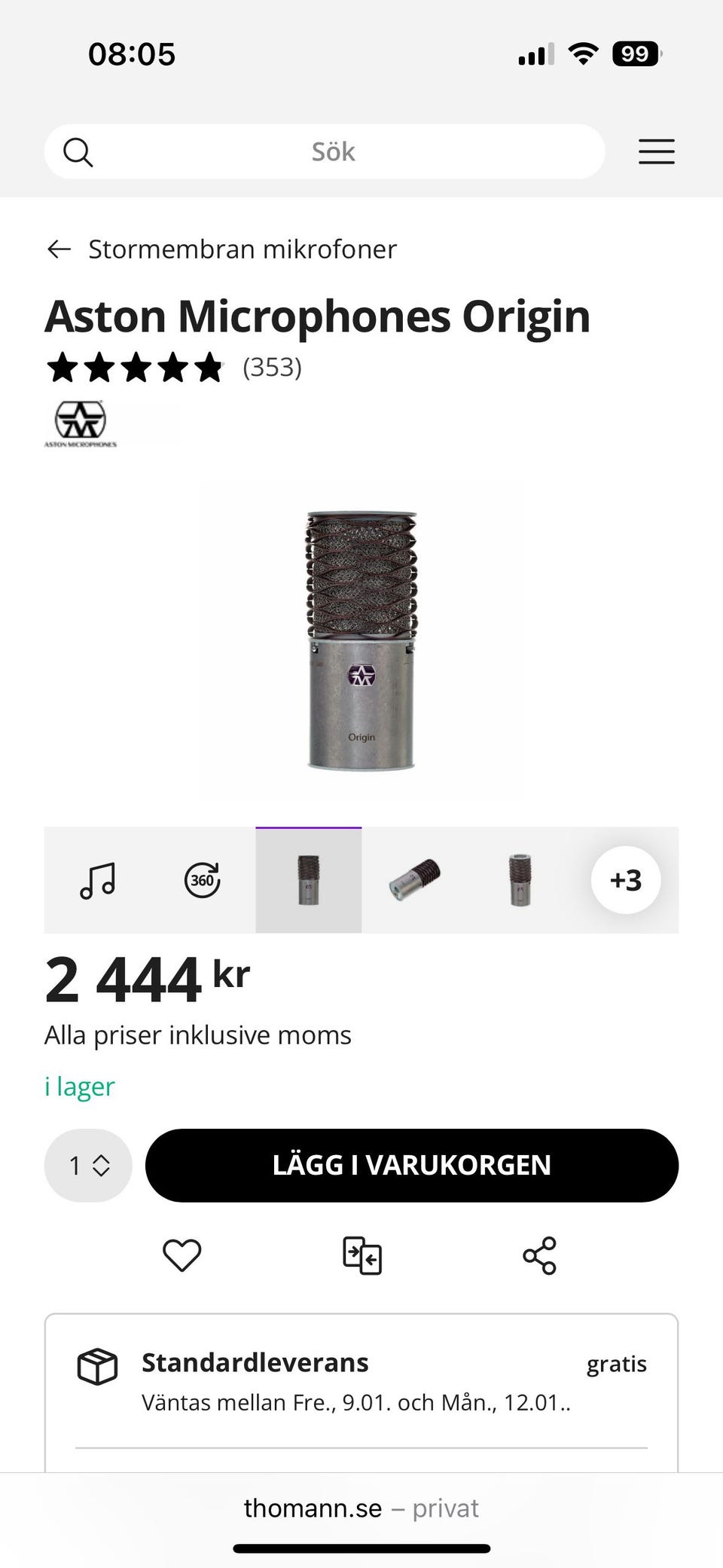Open the 360 degree product view
Image resolution: width=723 pixels, height=1568 pixels.
pos(203,880)
